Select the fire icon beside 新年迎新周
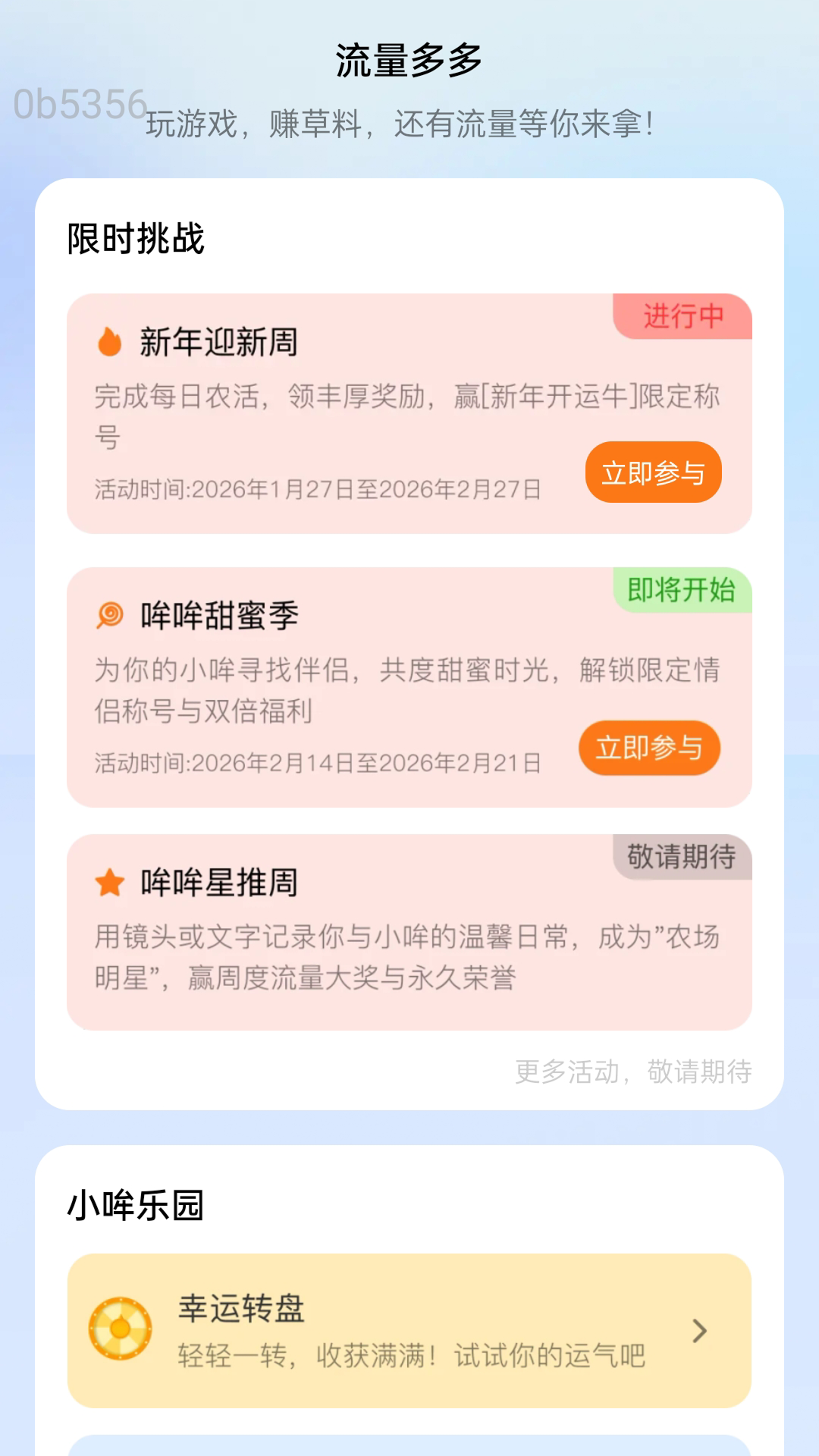 [x=109, y=341]
